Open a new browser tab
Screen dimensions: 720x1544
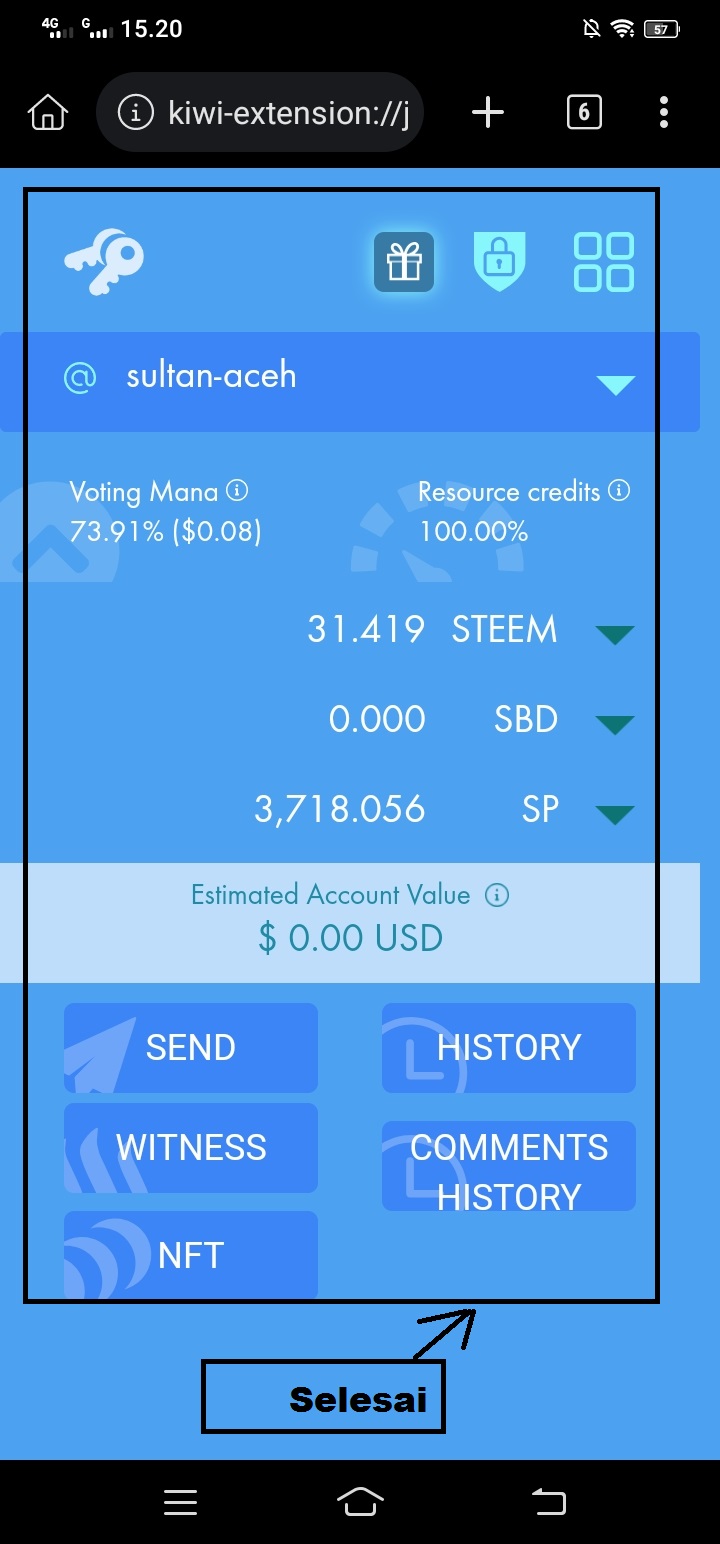(488, 113)
